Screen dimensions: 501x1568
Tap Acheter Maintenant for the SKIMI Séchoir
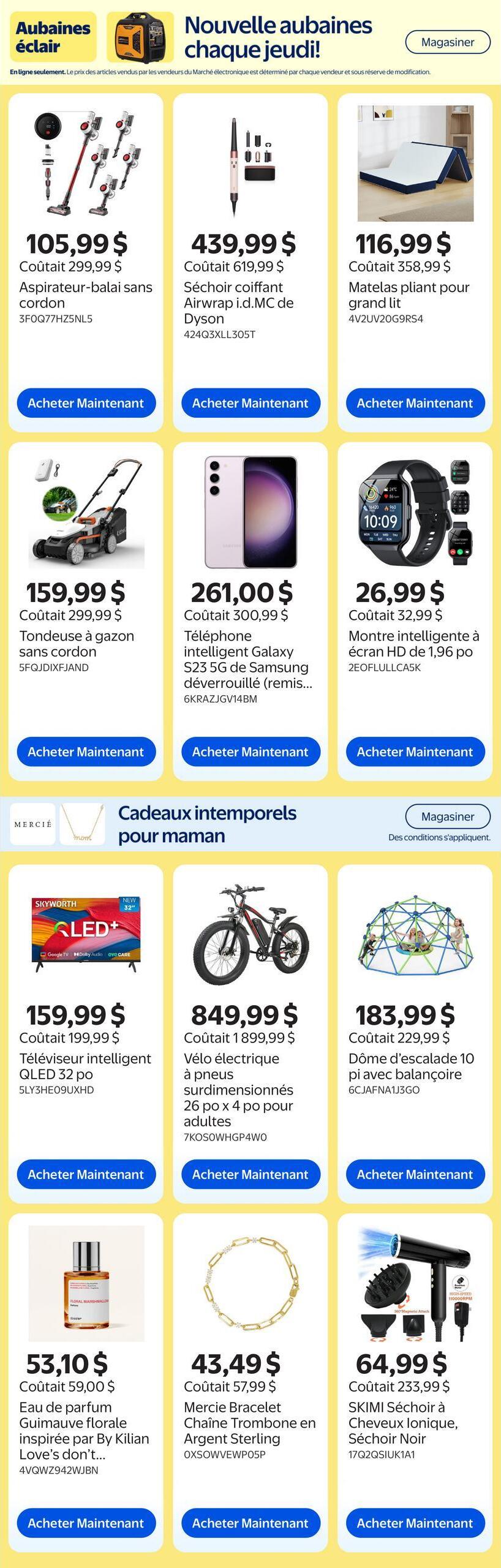coord(415,1523)
